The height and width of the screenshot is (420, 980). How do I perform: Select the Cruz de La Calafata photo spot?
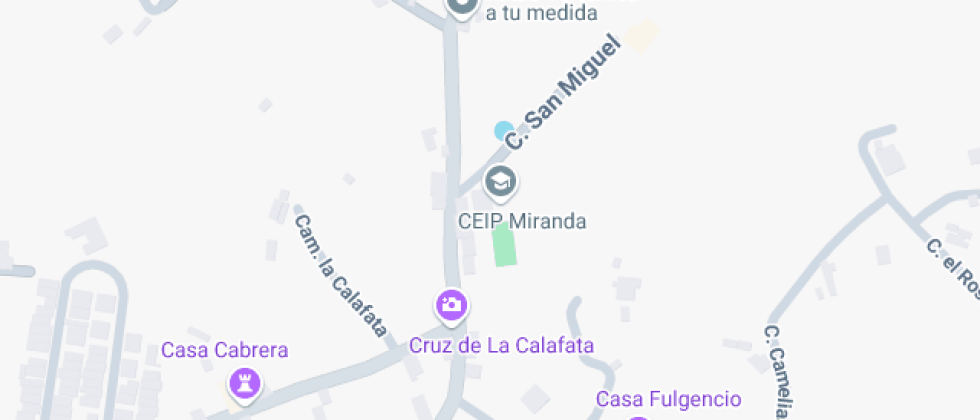click(x=452, y=305)
